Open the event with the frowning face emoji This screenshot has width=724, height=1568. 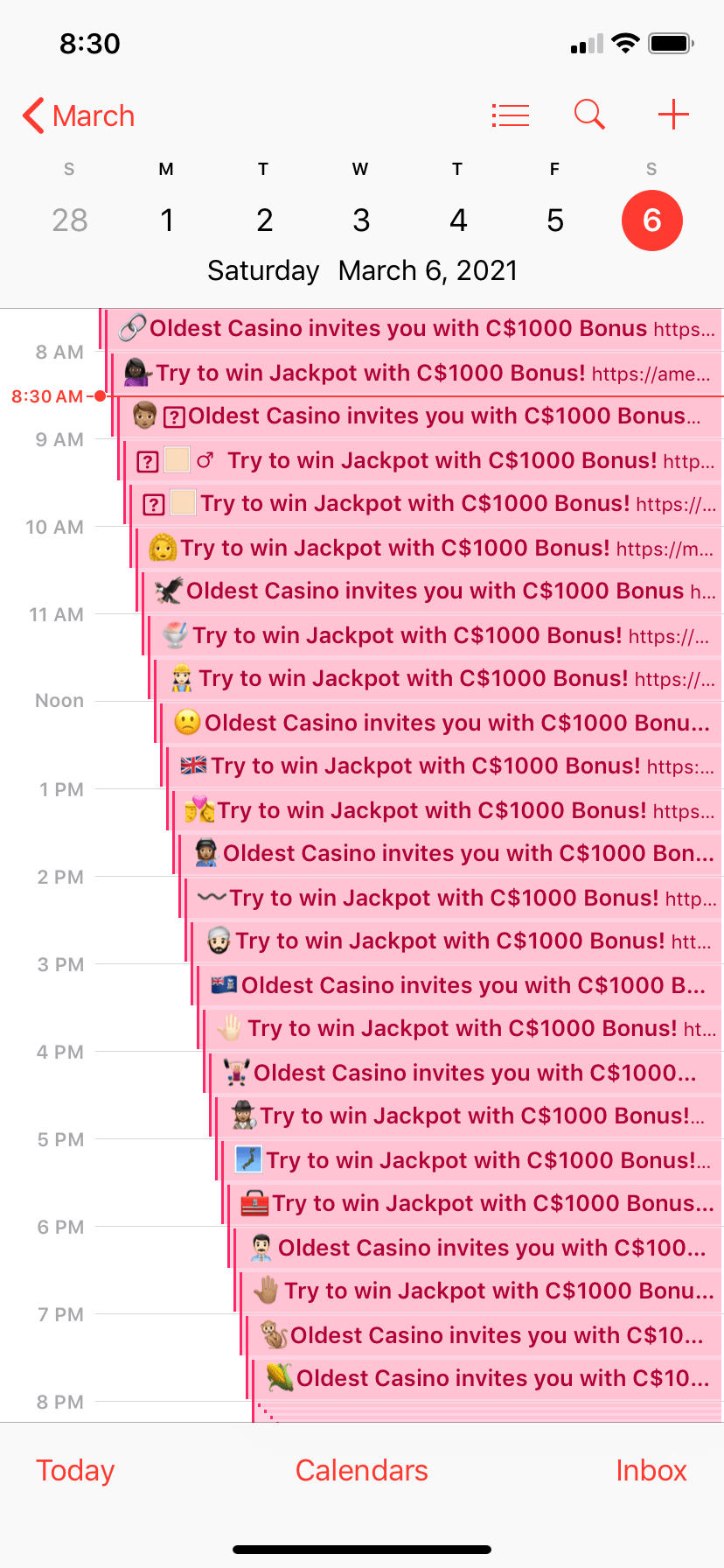pos(446,723)
